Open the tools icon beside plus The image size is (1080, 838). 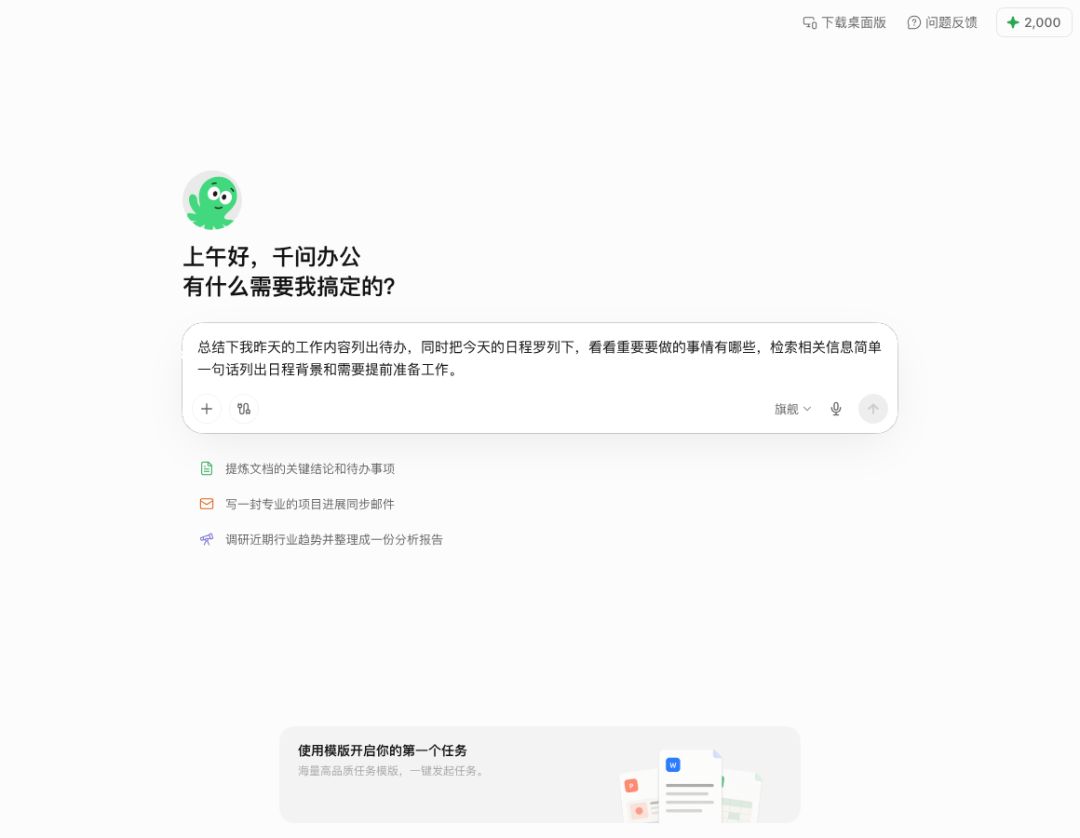point(244,409)
